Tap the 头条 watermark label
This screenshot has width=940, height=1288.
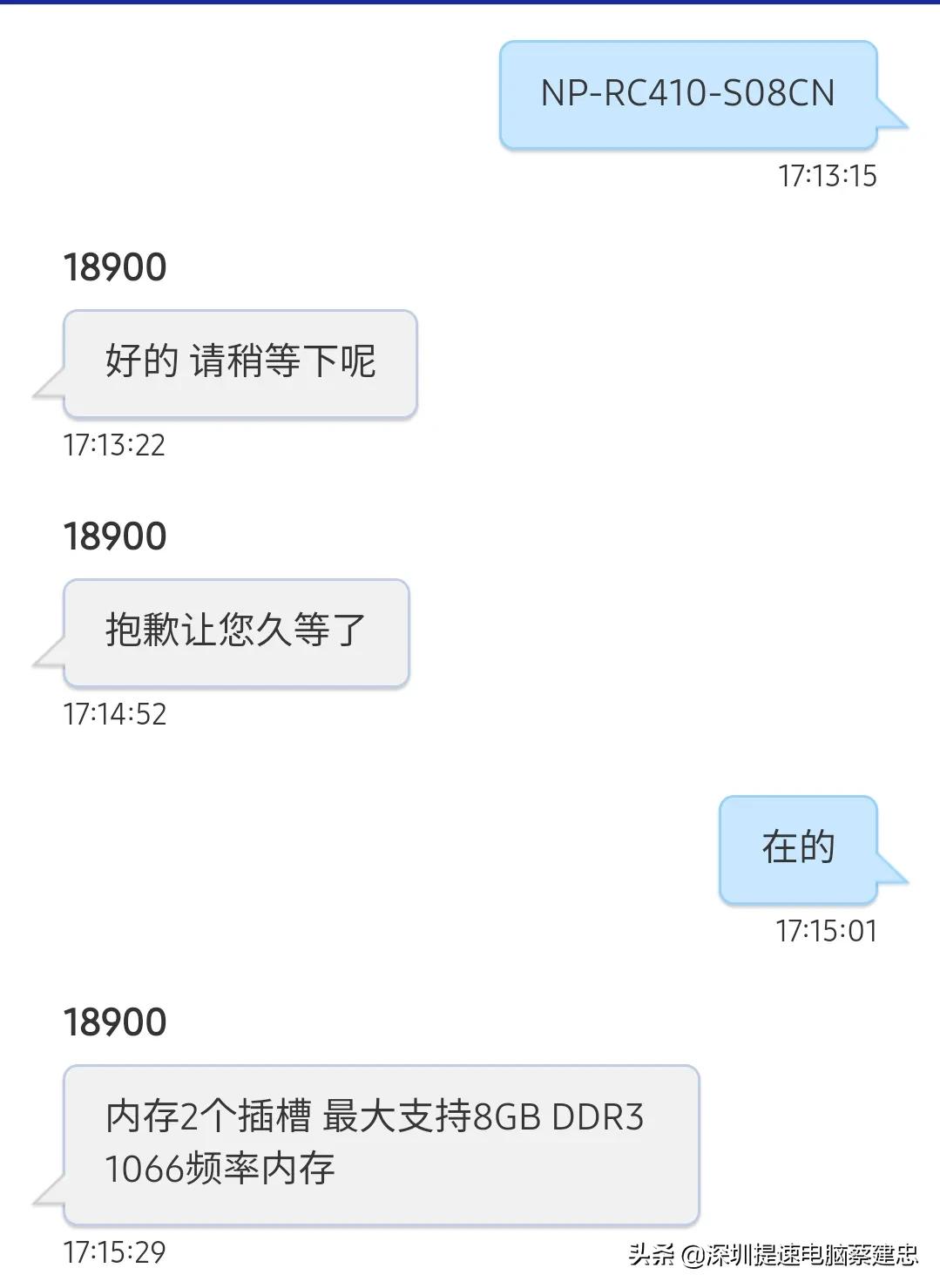point(650,1255)
